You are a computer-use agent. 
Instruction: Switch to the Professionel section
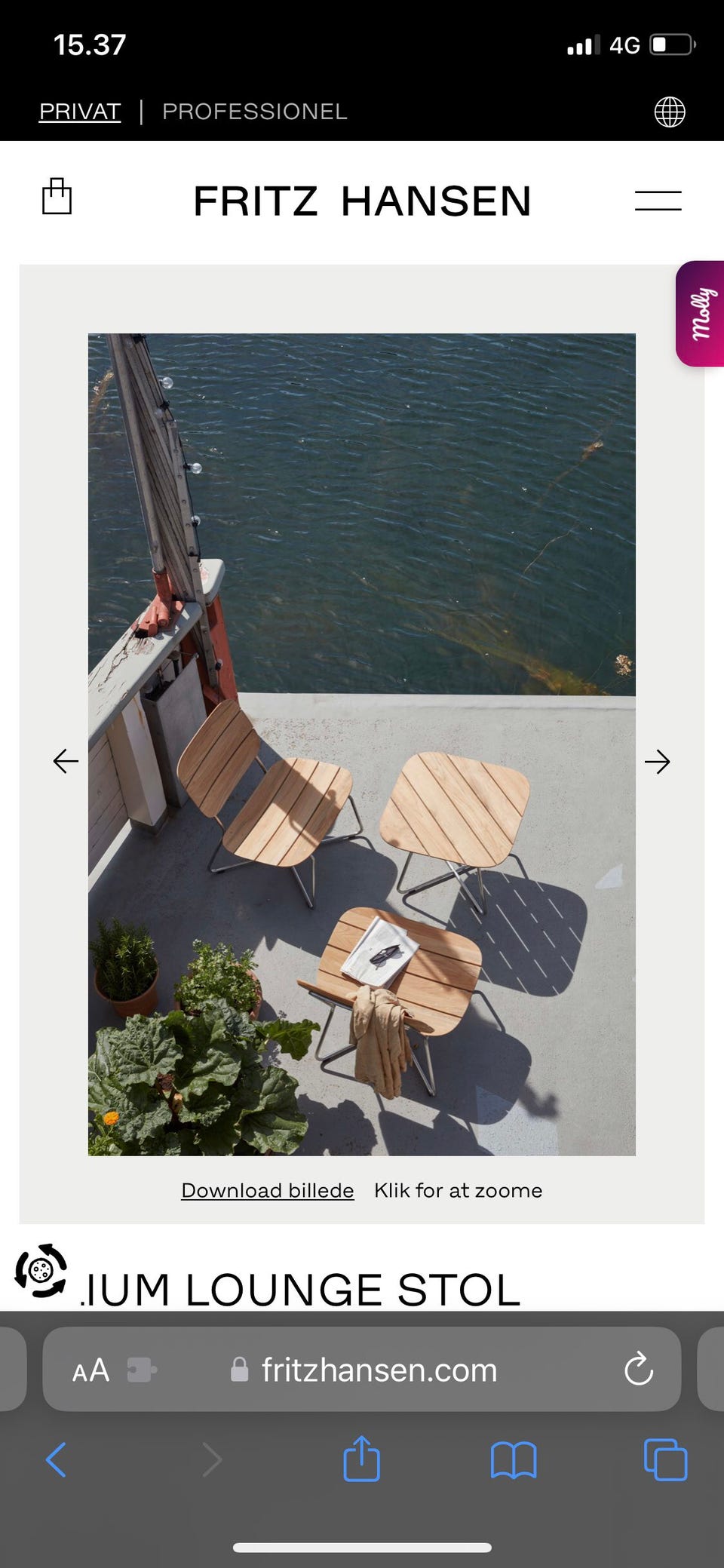[255, 112]
